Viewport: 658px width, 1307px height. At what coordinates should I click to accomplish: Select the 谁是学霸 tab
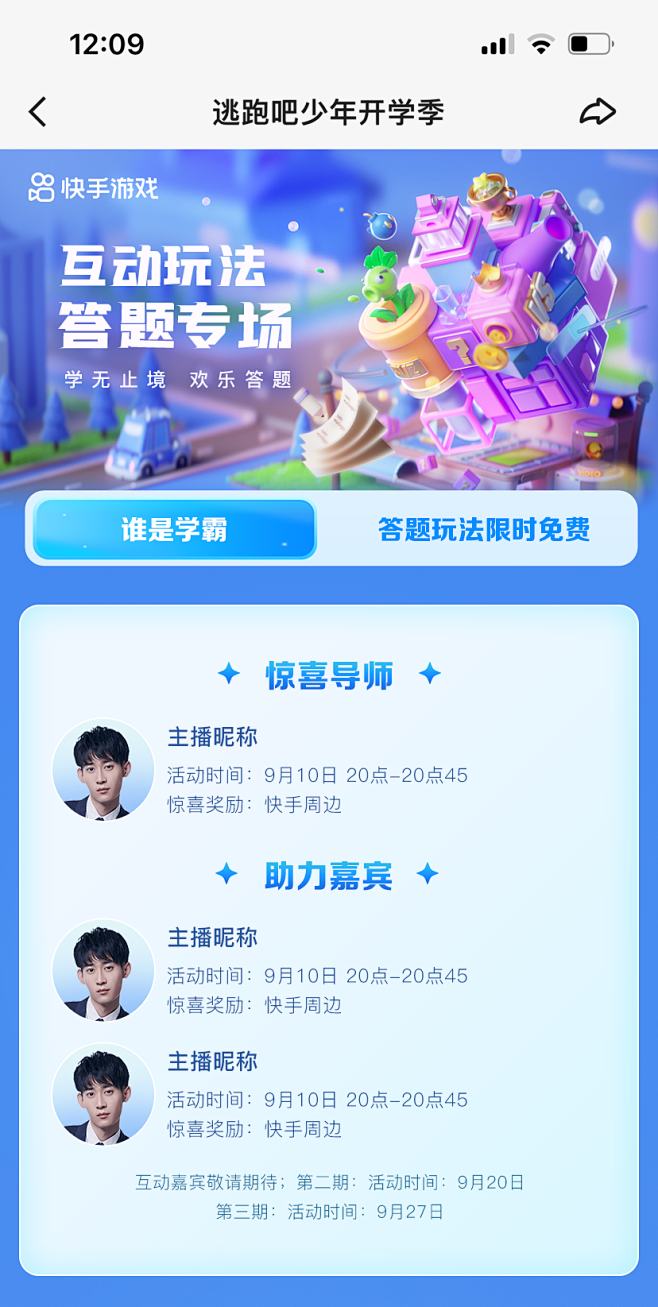pos(175,529)
